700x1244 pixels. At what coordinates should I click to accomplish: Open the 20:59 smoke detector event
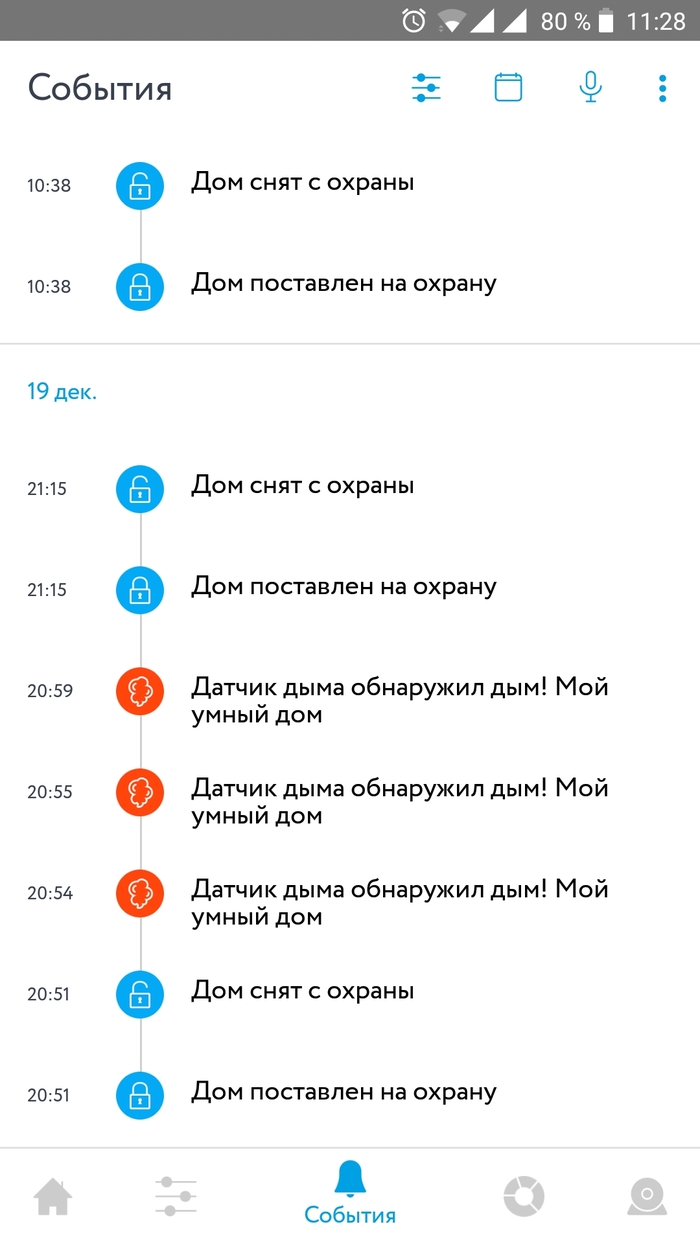(x=398, y=700)
